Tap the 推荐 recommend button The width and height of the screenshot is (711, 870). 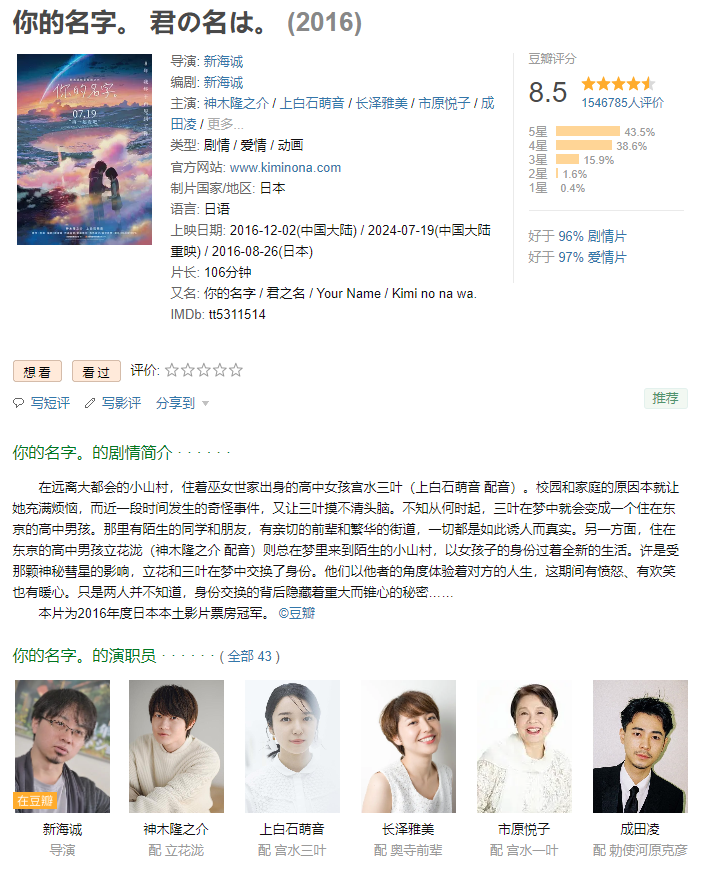[665, 398]
